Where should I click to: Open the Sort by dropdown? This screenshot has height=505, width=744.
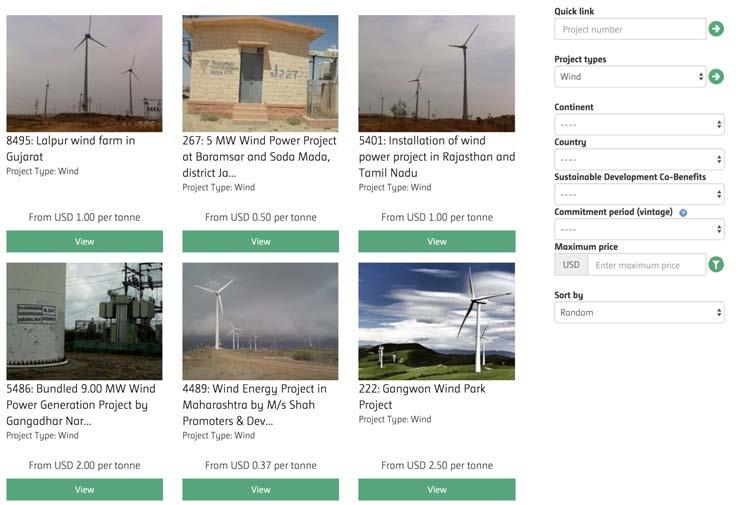[639, 312]
